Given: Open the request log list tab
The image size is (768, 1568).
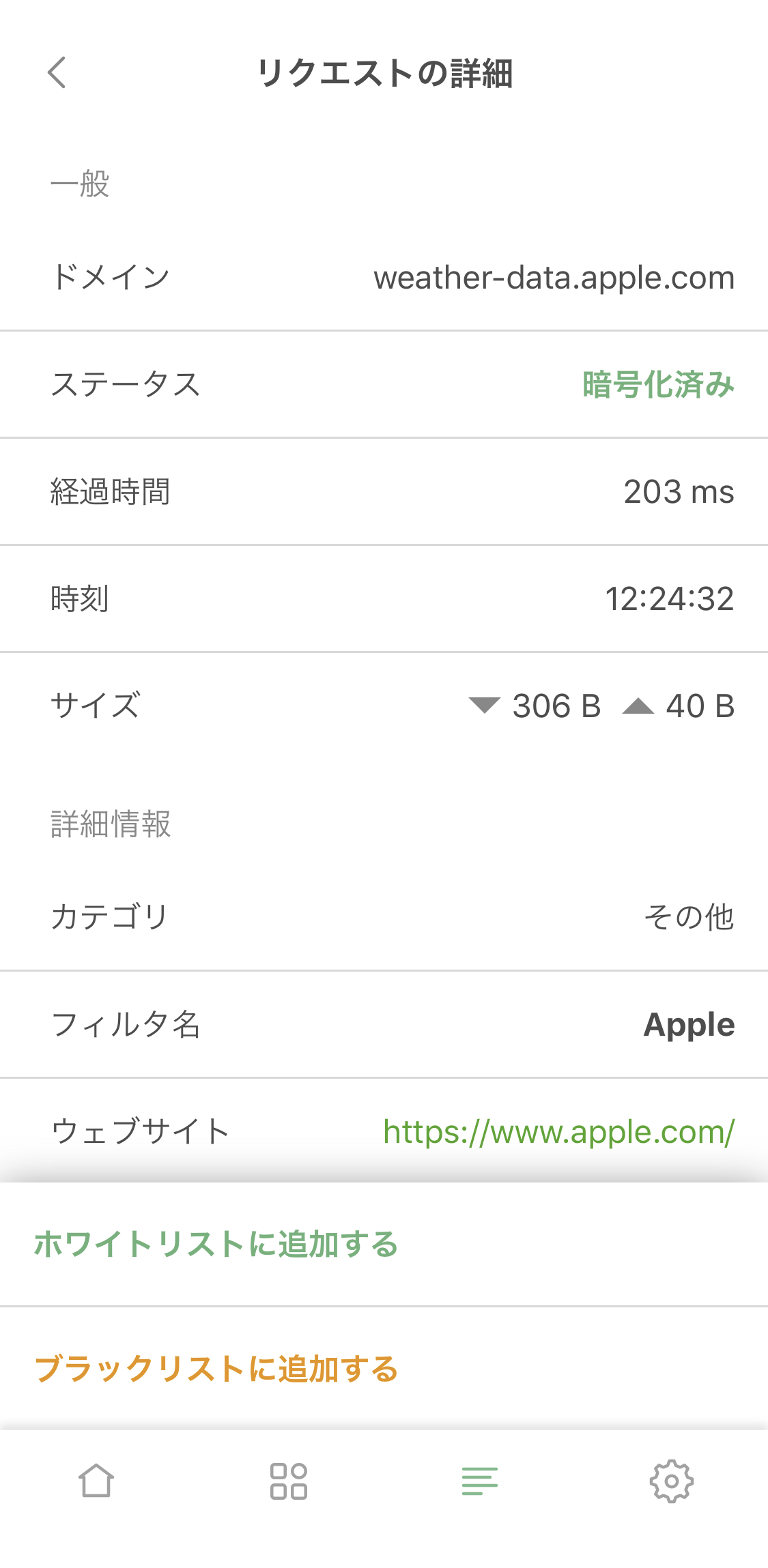Looking at the screenshot, I should (x=480, y=1481).
